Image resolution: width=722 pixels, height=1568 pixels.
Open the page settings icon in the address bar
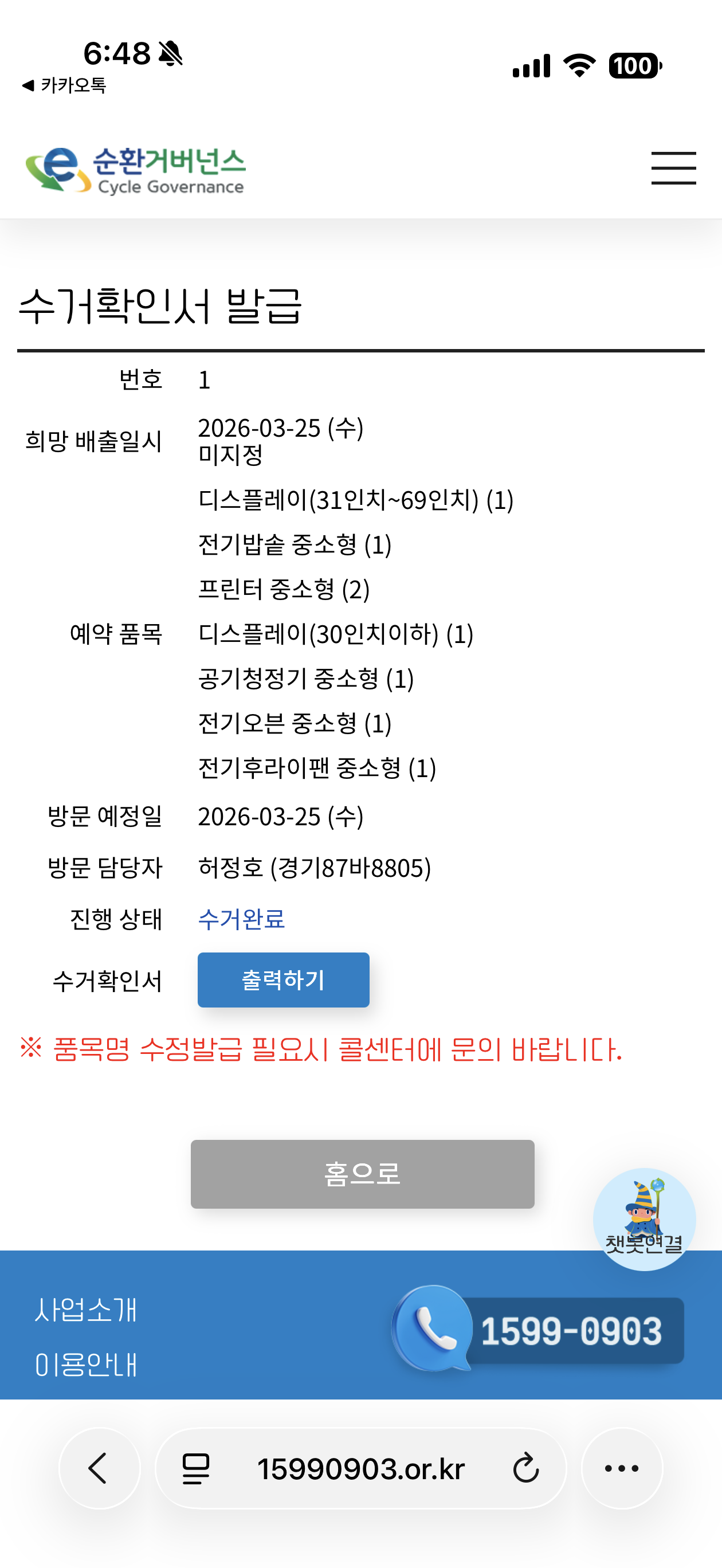[196, 1468]
